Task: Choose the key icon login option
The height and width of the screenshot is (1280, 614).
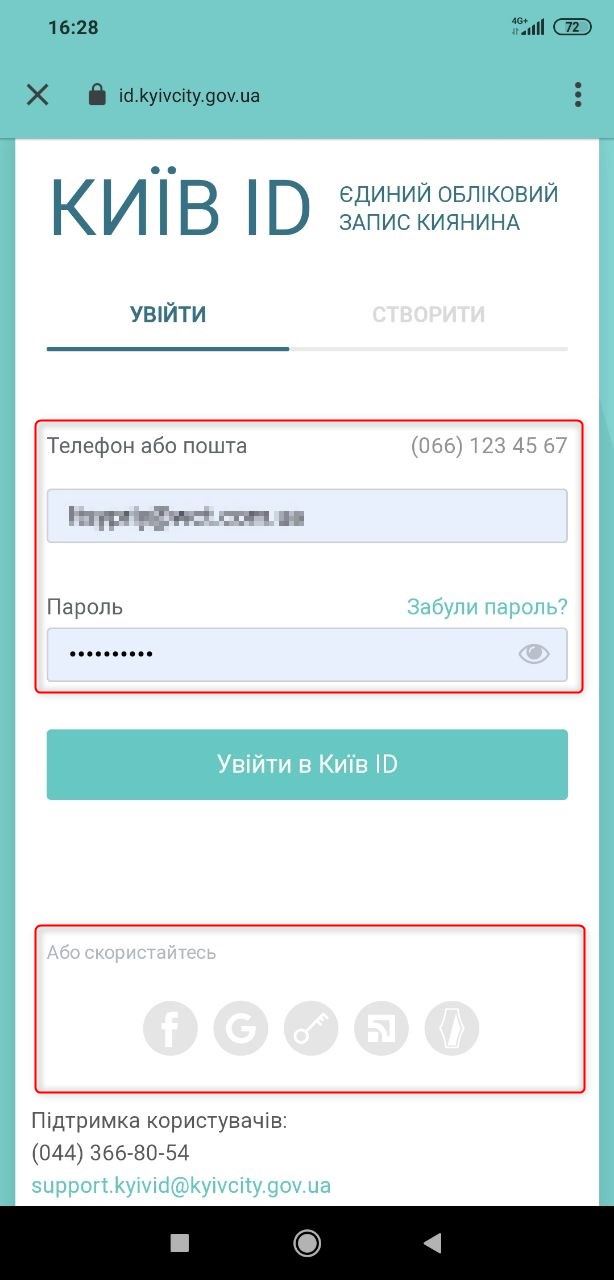Action: (x=311, y=1028)
